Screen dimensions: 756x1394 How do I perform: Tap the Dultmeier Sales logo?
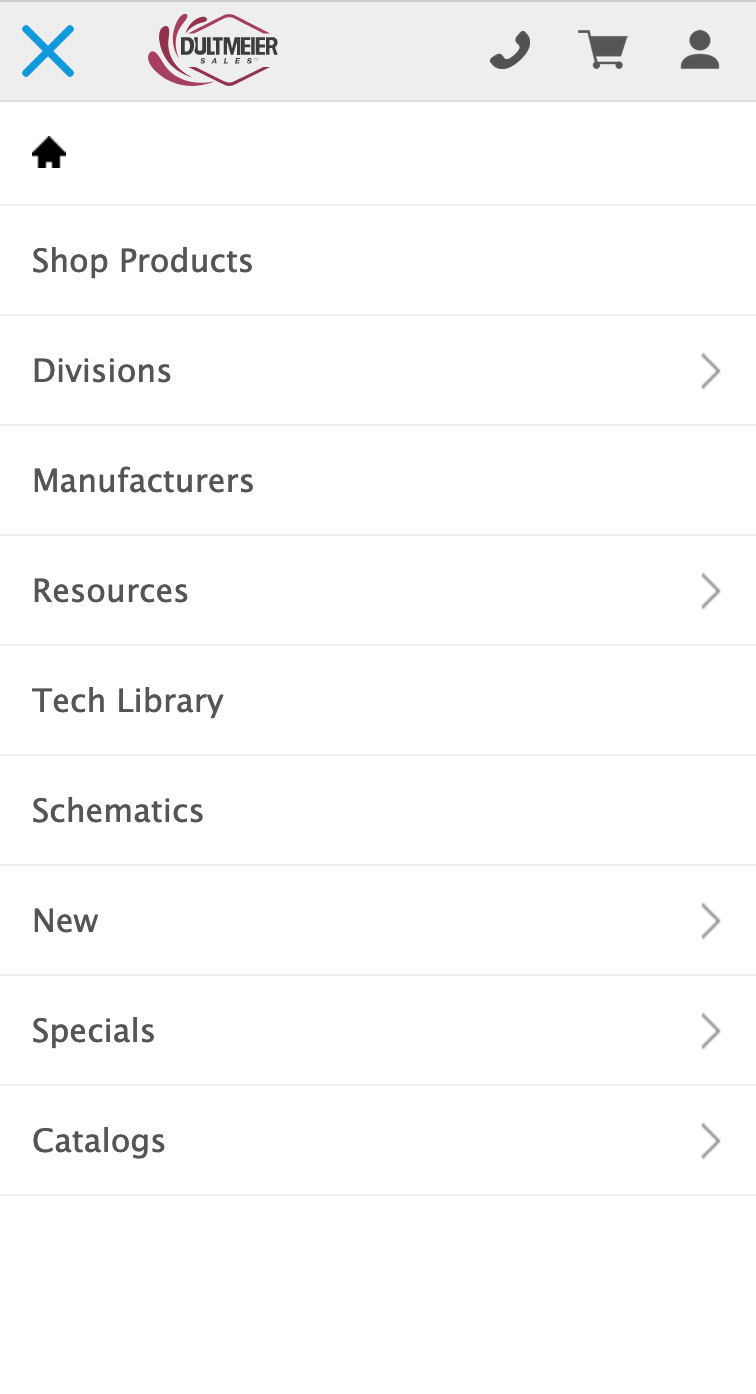pos(213,50)
